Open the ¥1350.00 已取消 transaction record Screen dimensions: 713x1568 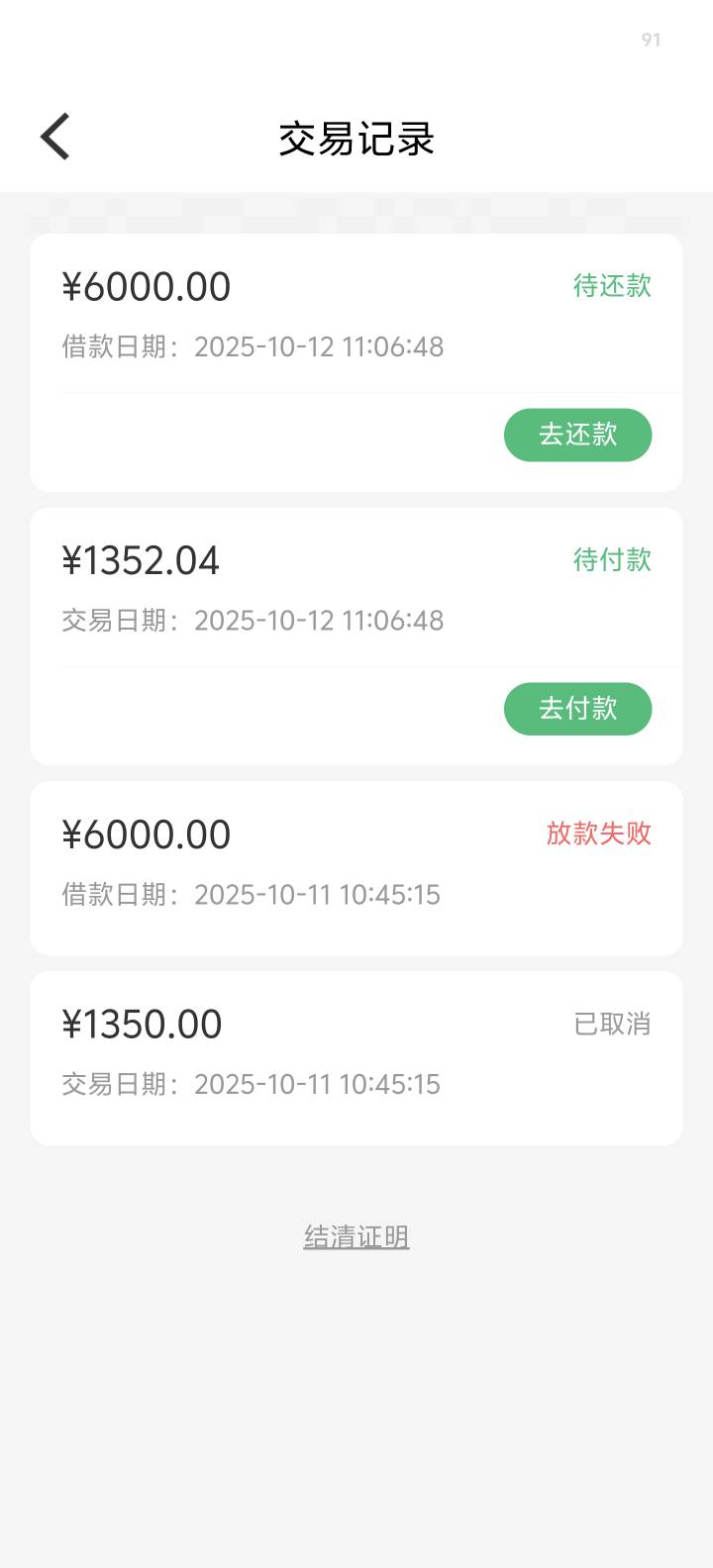pos(356,1057)
